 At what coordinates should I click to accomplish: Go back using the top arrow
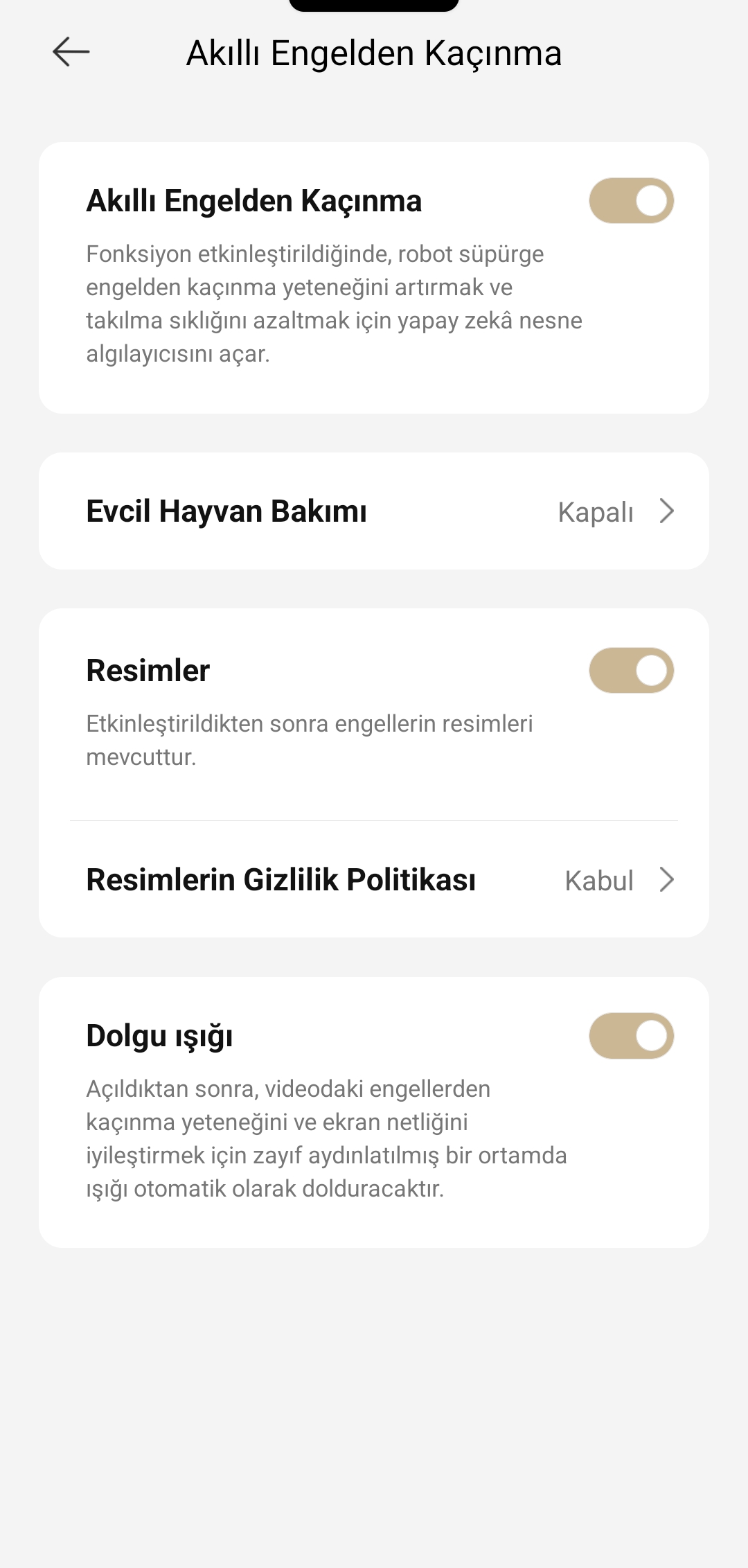(71, 52)
